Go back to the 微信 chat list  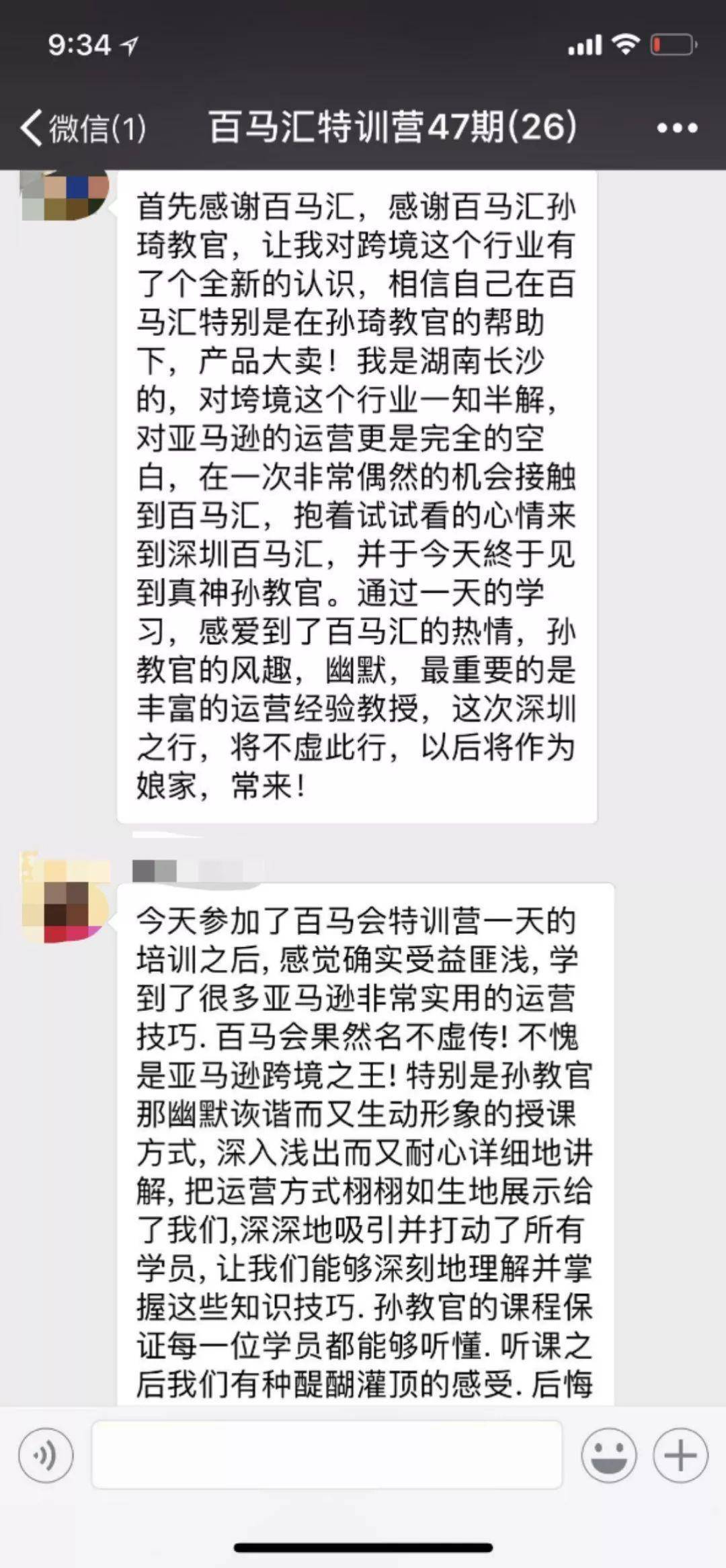point(82,128)
